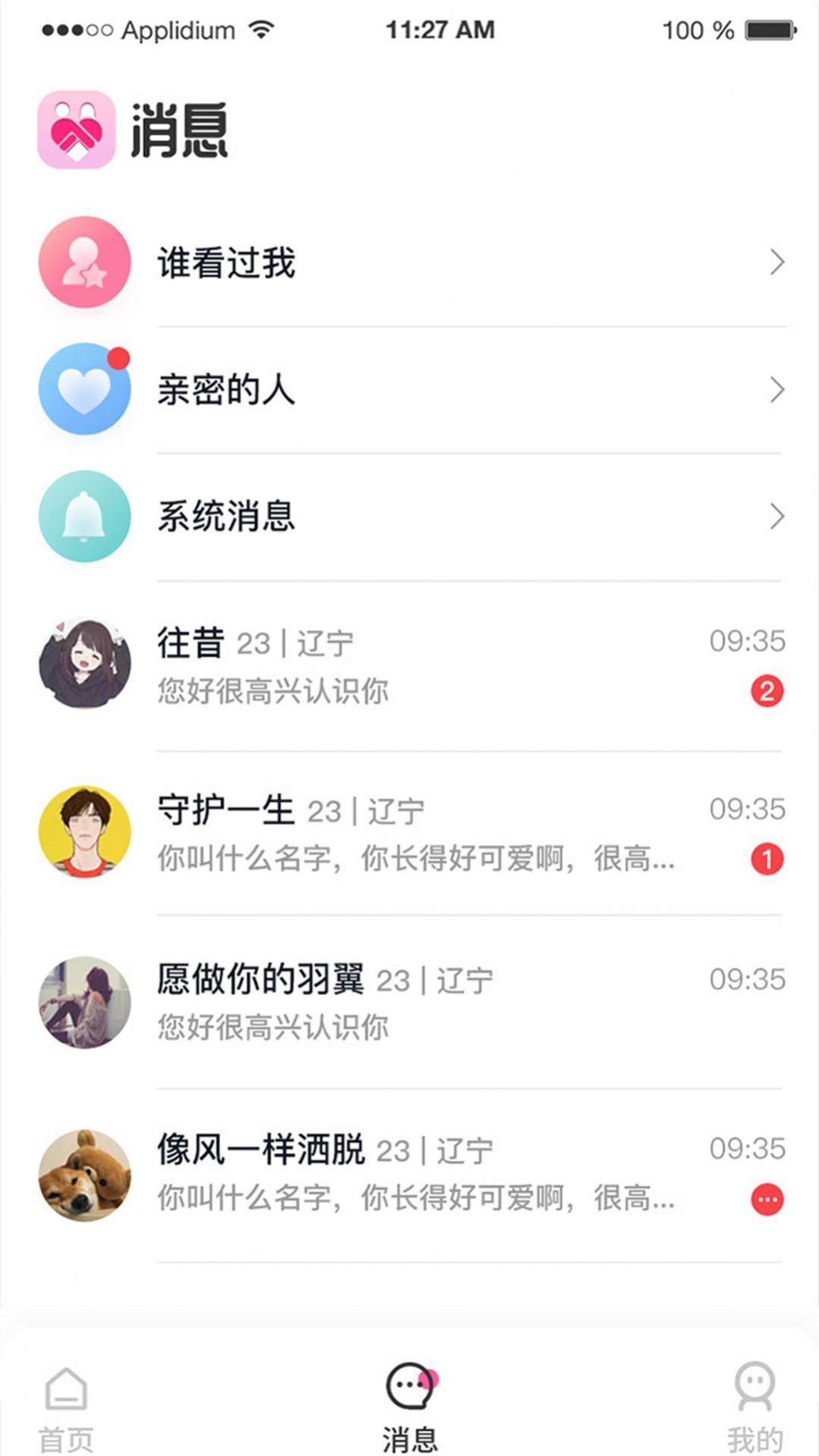This screenshot has height=1456, width=819.
Task: Tap the unread badge 1 on 守护一生 chat
Action: click(767, 857)
